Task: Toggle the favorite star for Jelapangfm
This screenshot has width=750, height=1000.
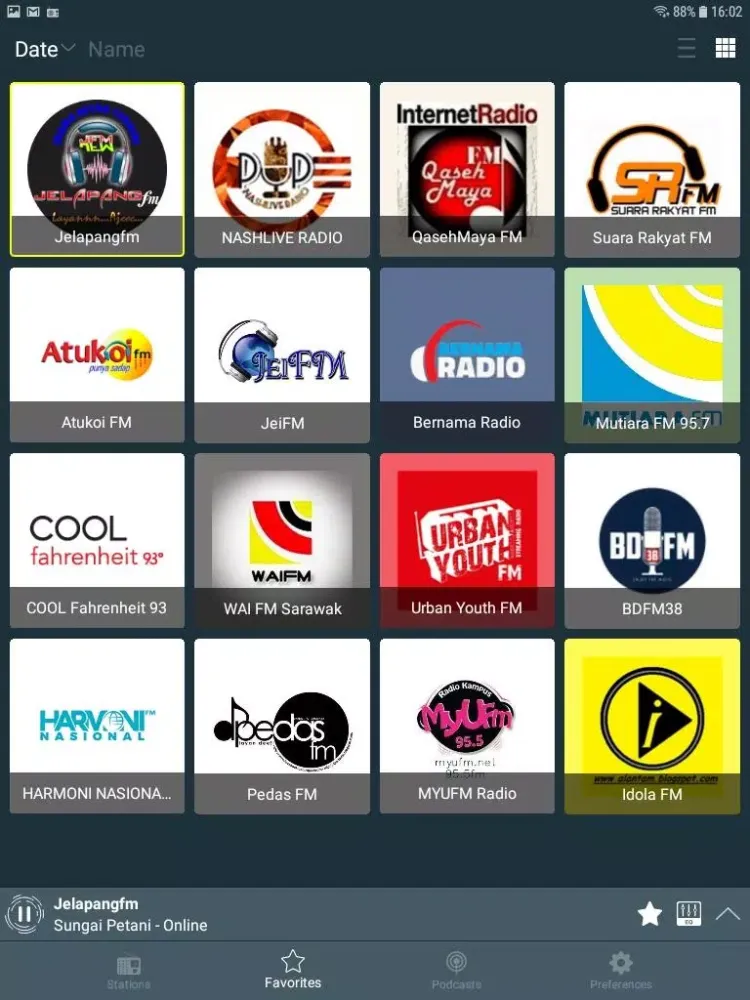Action: [649, 913]
